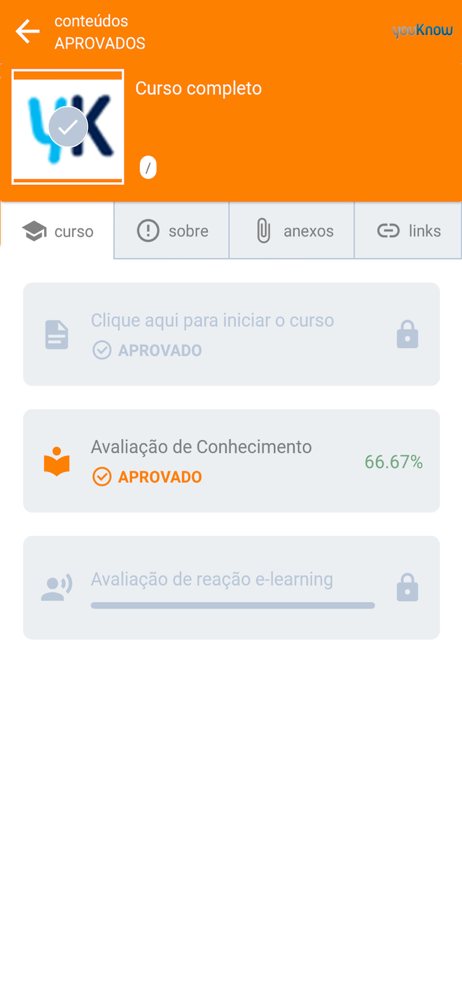Open Avaliação de reação e-learning

click(231, 587)
